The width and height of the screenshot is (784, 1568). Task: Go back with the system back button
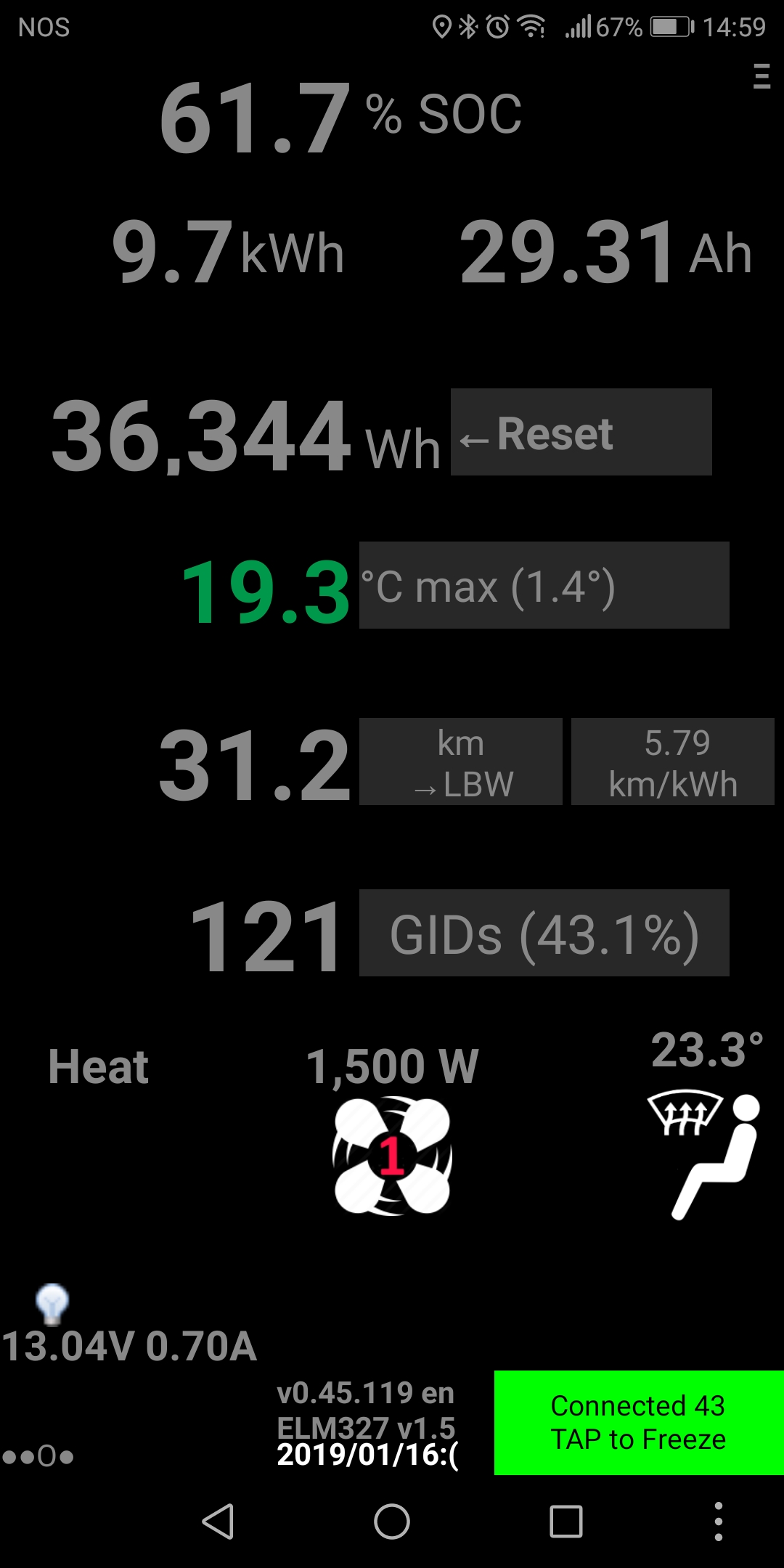coord(218,1521)
